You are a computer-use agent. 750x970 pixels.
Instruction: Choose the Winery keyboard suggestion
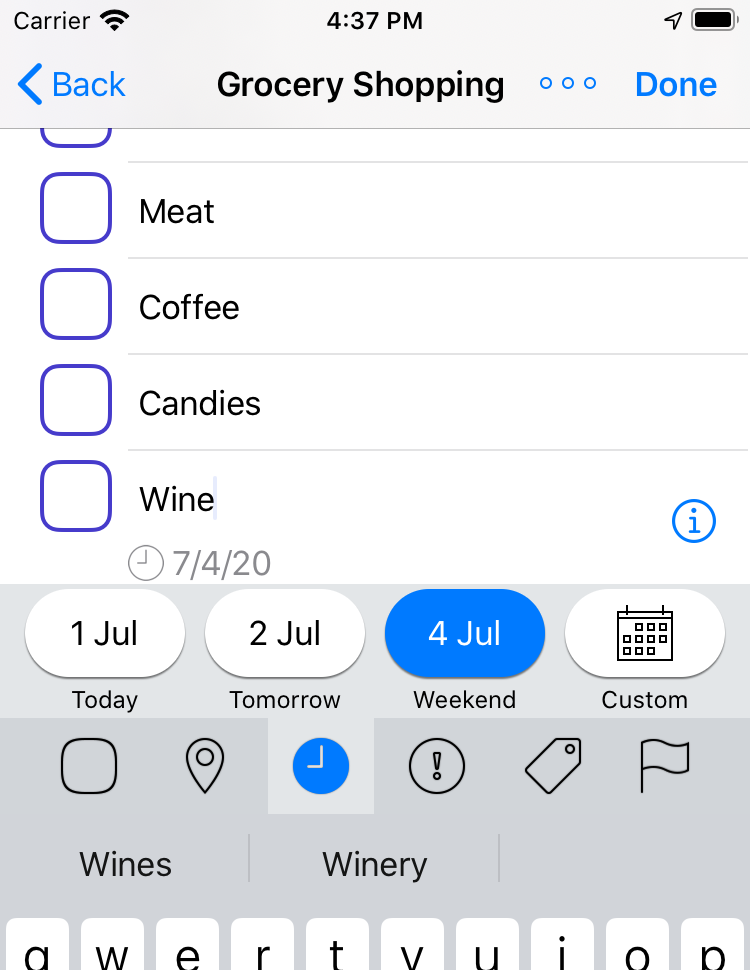(x=375, y=864)
